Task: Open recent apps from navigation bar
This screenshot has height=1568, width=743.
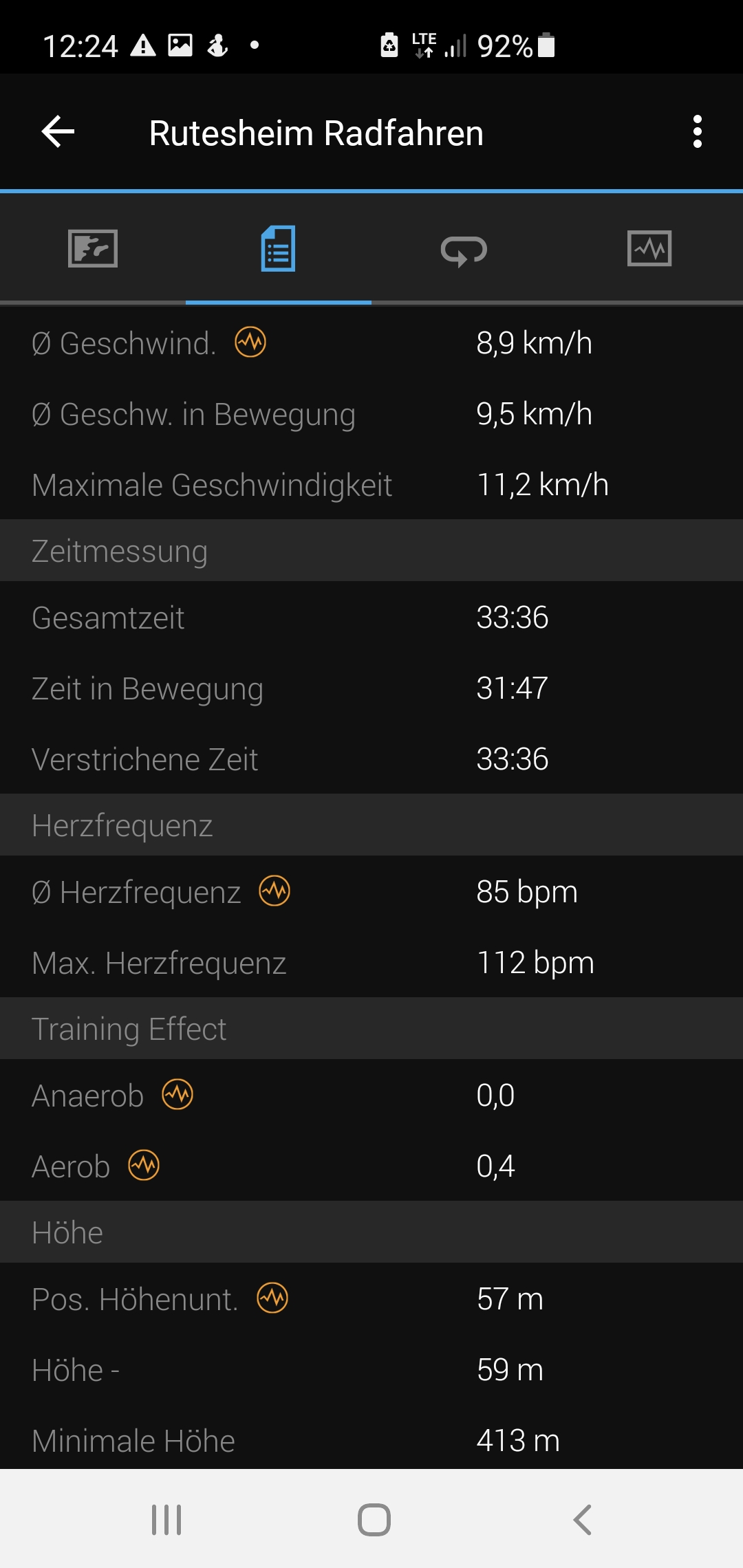Action: tap(166, 1520)
